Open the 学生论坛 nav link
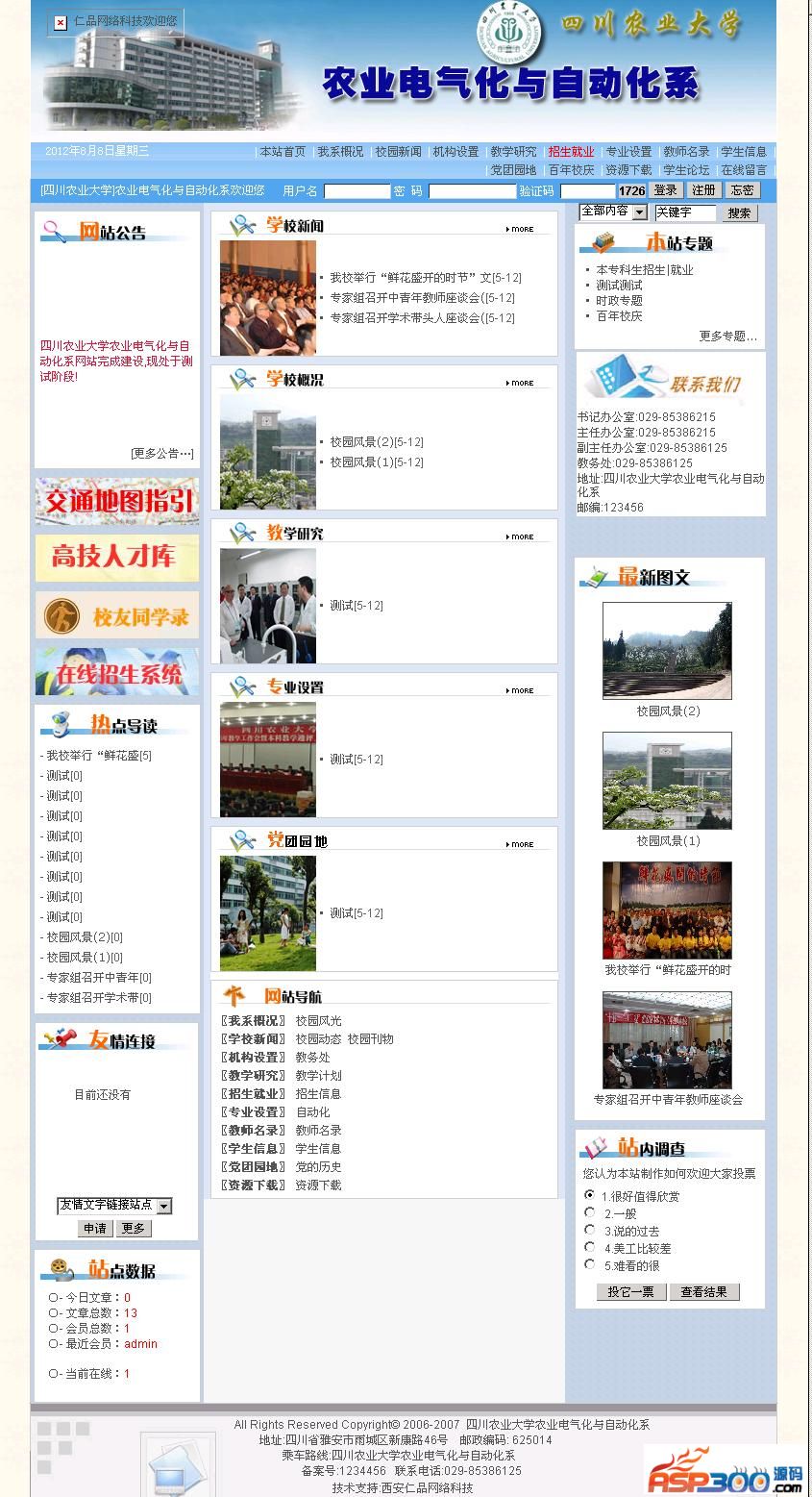 pyautogui.click(x=686, y=170)
